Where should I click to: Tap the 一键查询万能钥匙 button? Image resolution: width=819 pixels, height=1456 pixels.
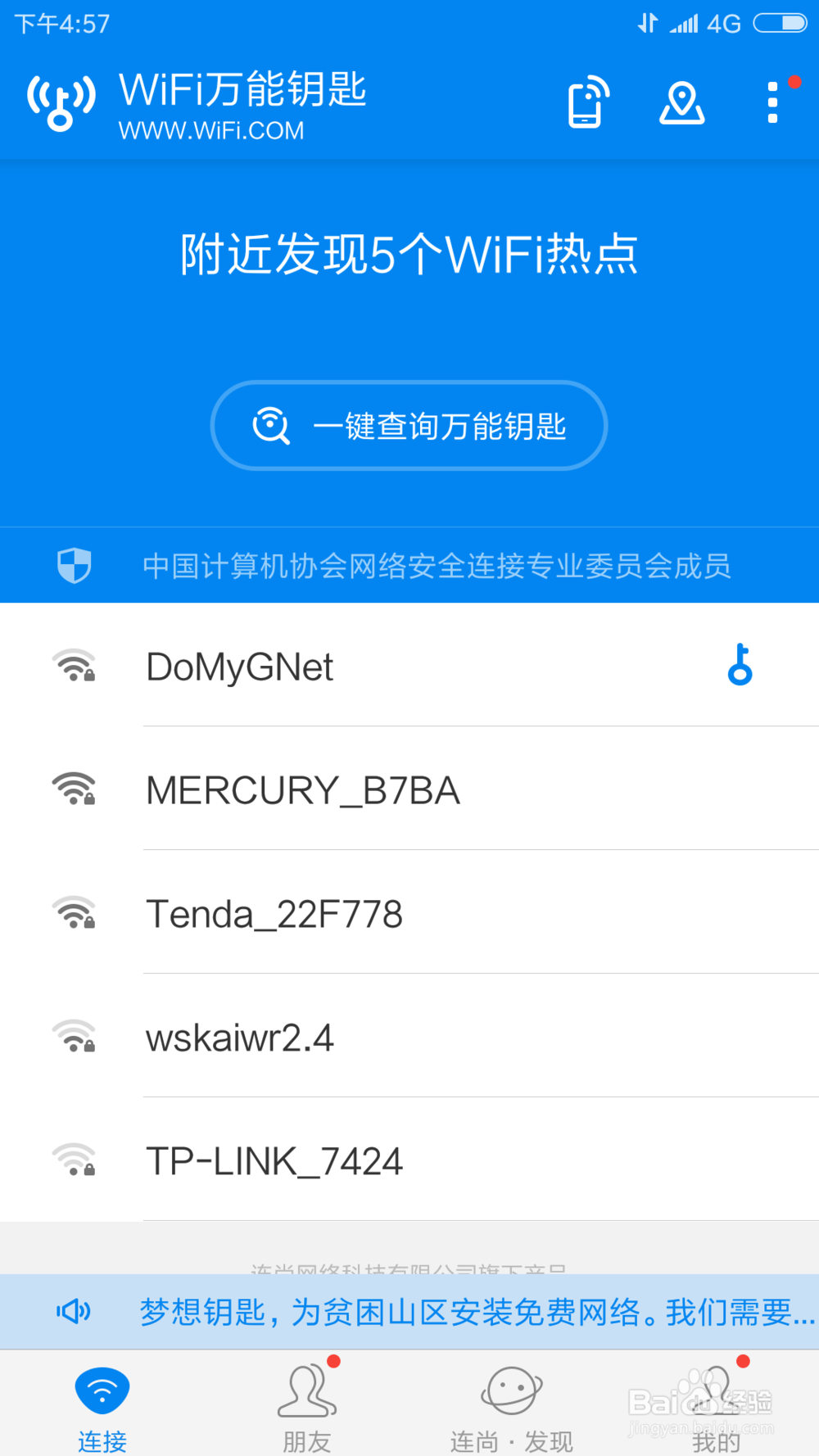409,425
